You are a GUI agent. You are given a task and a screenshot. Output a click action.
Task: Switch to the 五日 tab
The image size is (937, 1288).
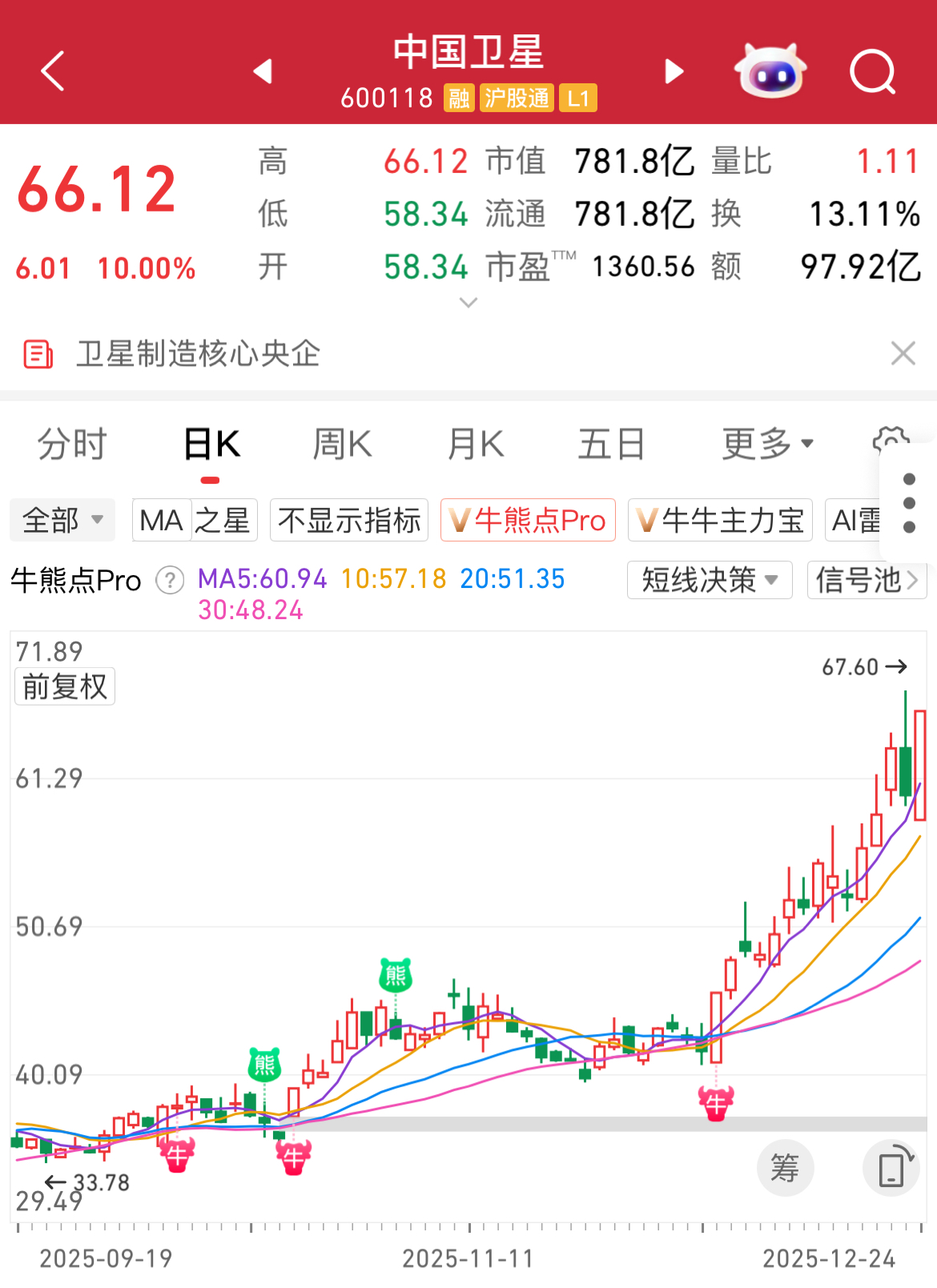tap(611, 444)
